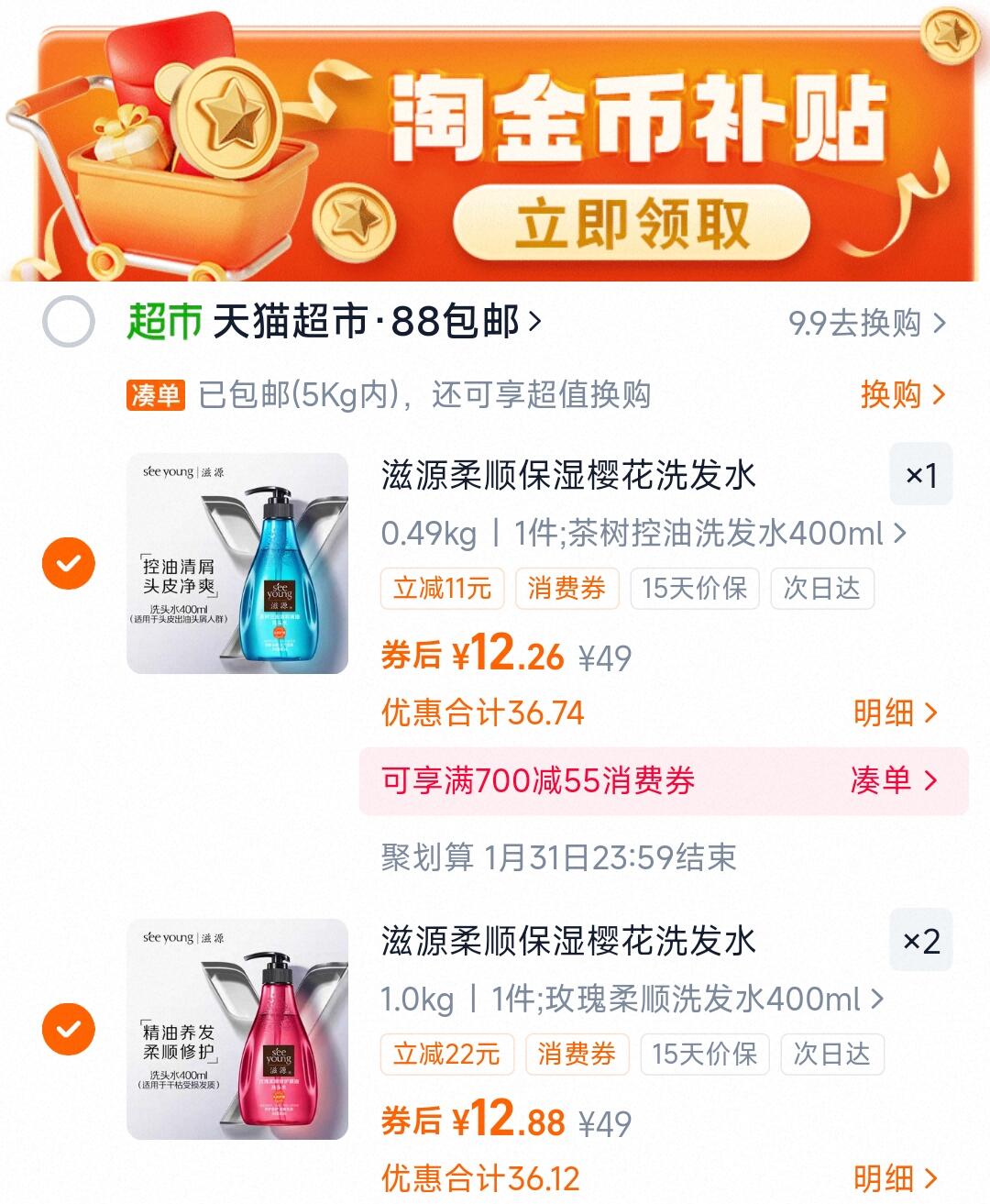Open the 玫瑰柔顺洗发水400ml variant selector
This screenshot has width=990, height=1204.
point(632,997)
